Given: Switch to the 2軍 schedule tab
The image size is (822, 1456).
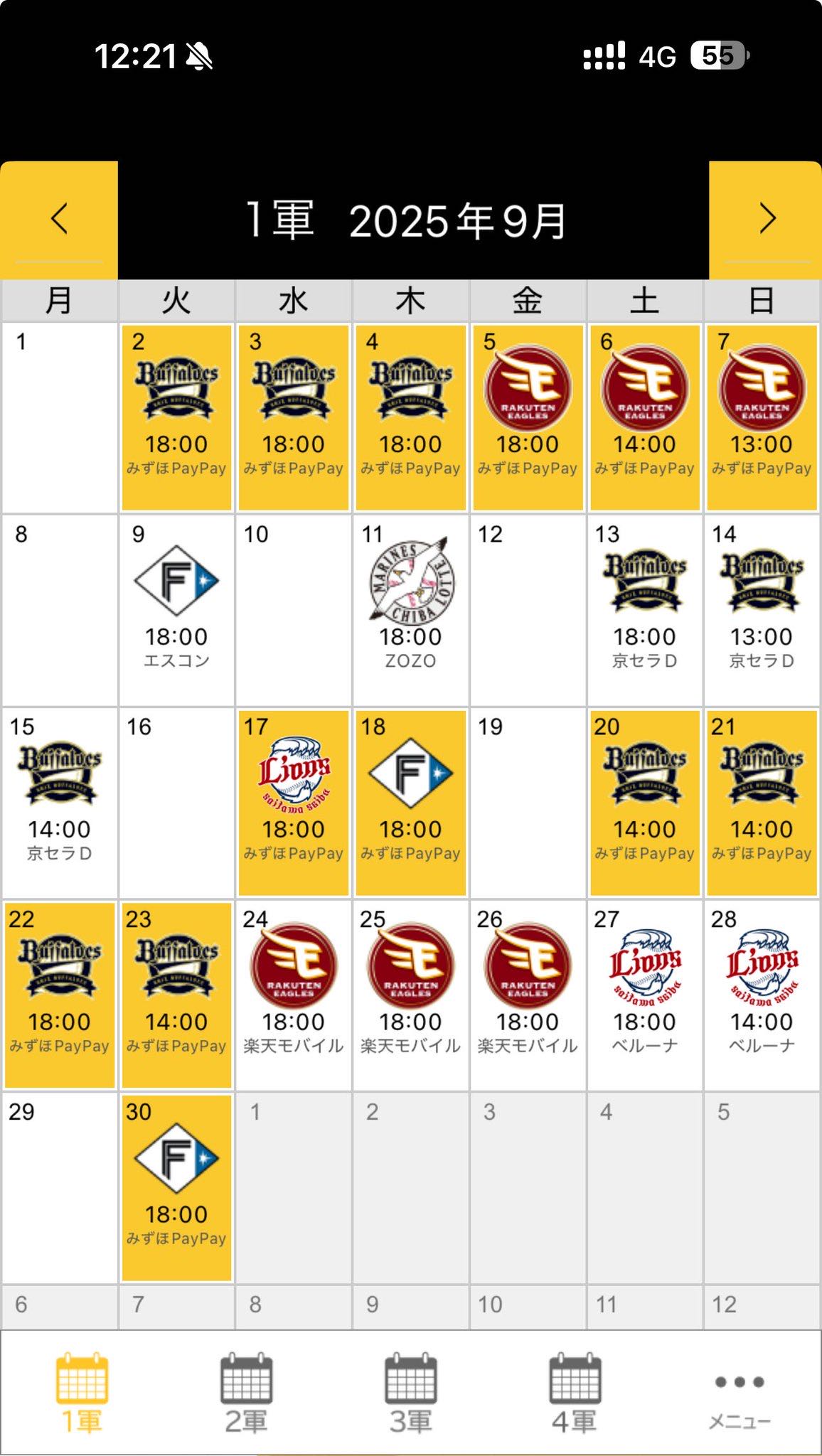Looking at the screenshot, I should 246,1395.
